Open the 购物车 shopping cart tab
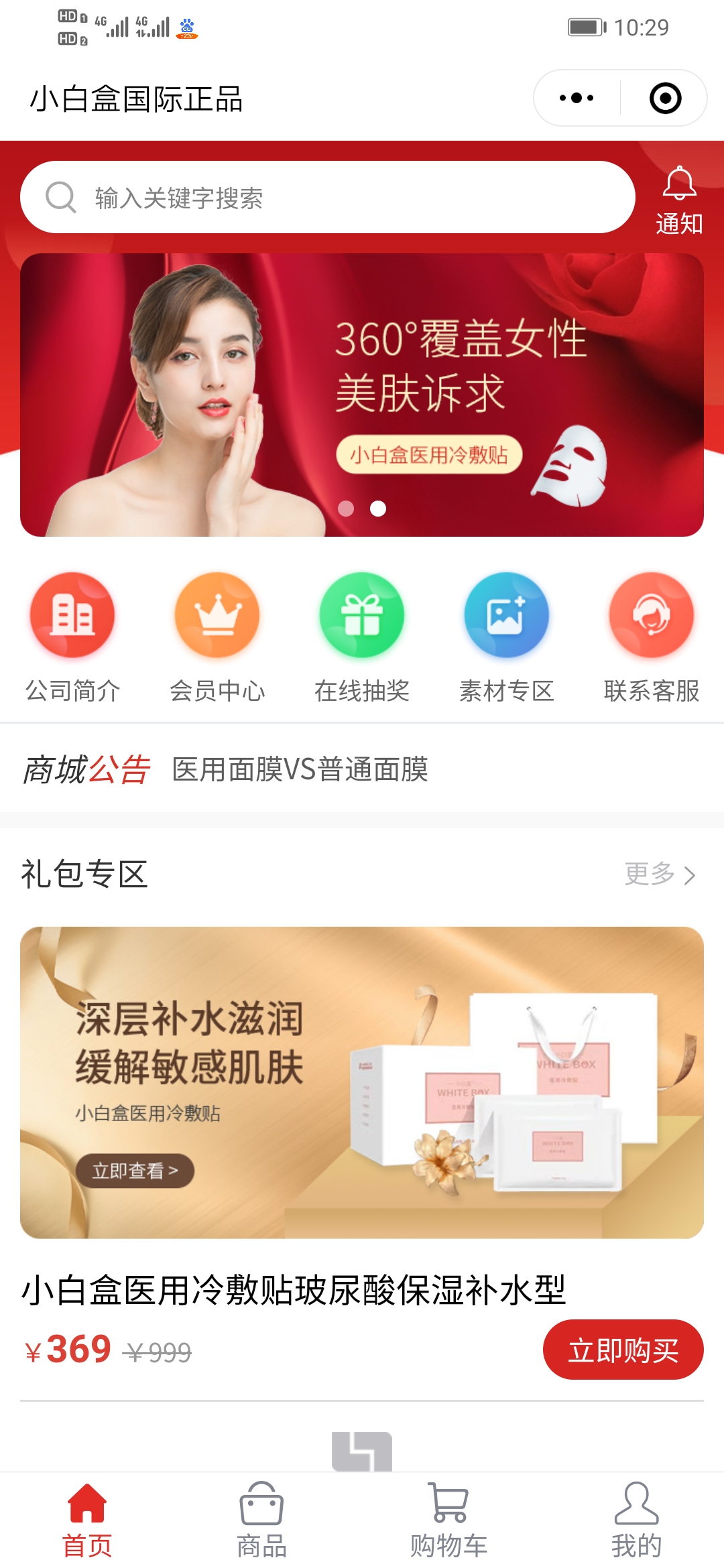The height and width of the screenshot is (1568, 724). point(448,1520)
